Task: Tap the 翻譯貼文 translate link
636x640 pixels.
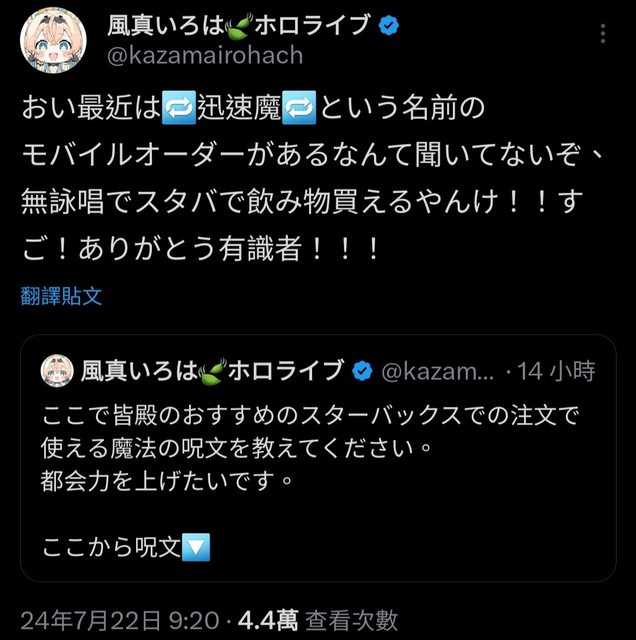Action: pyautogui.click(x=61, y=296)
